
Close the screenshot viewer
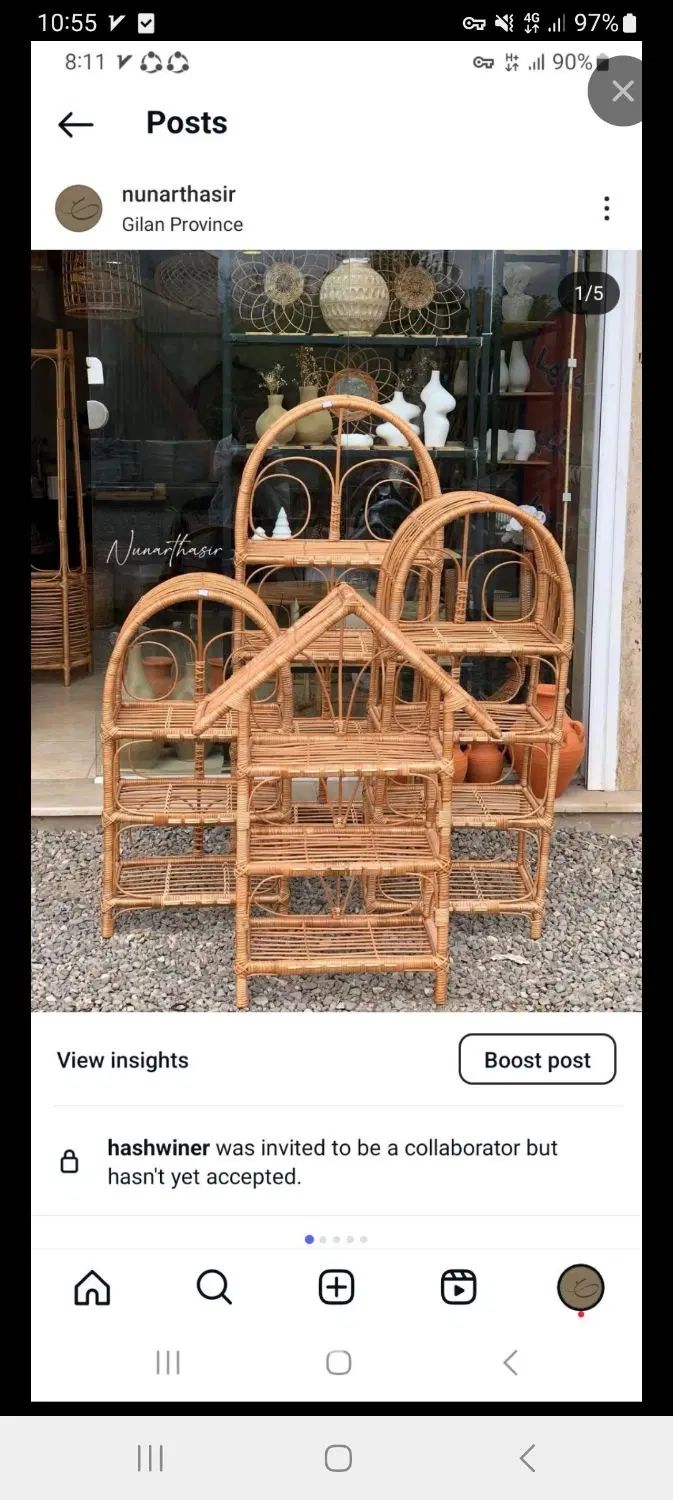pos(622,91)
